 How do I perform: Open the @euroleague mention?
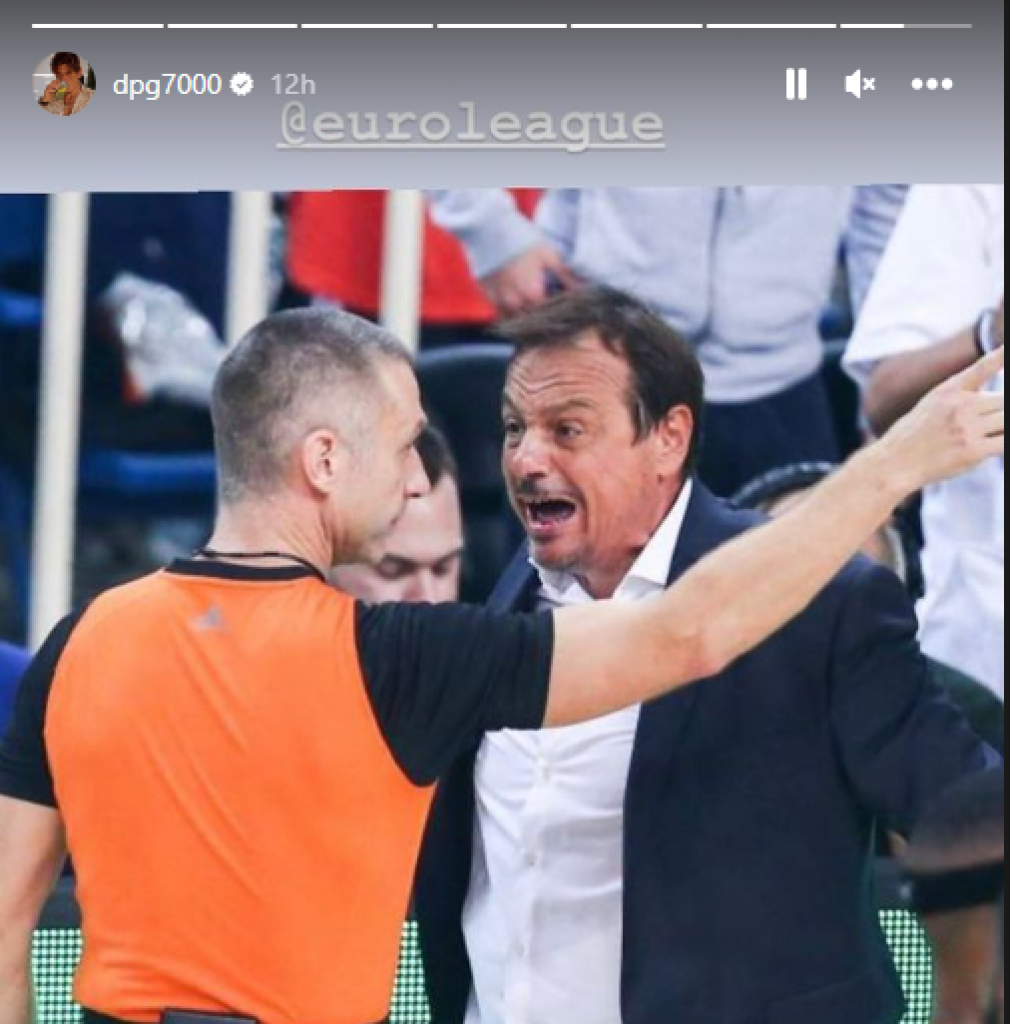click(x=470, y=127)
